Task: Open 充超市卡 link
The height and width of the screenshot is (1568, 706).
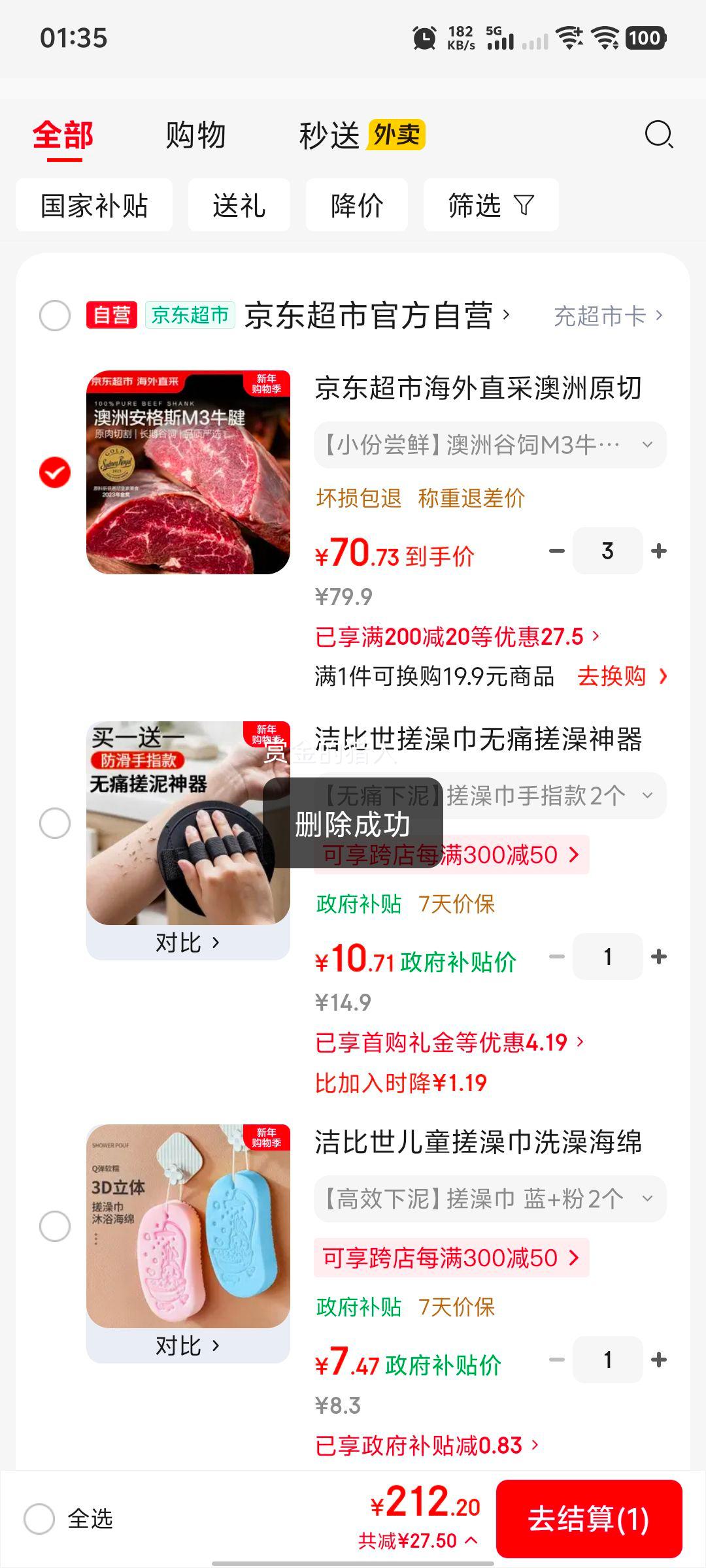Action: pyautogui.click(x=608, y=316)
